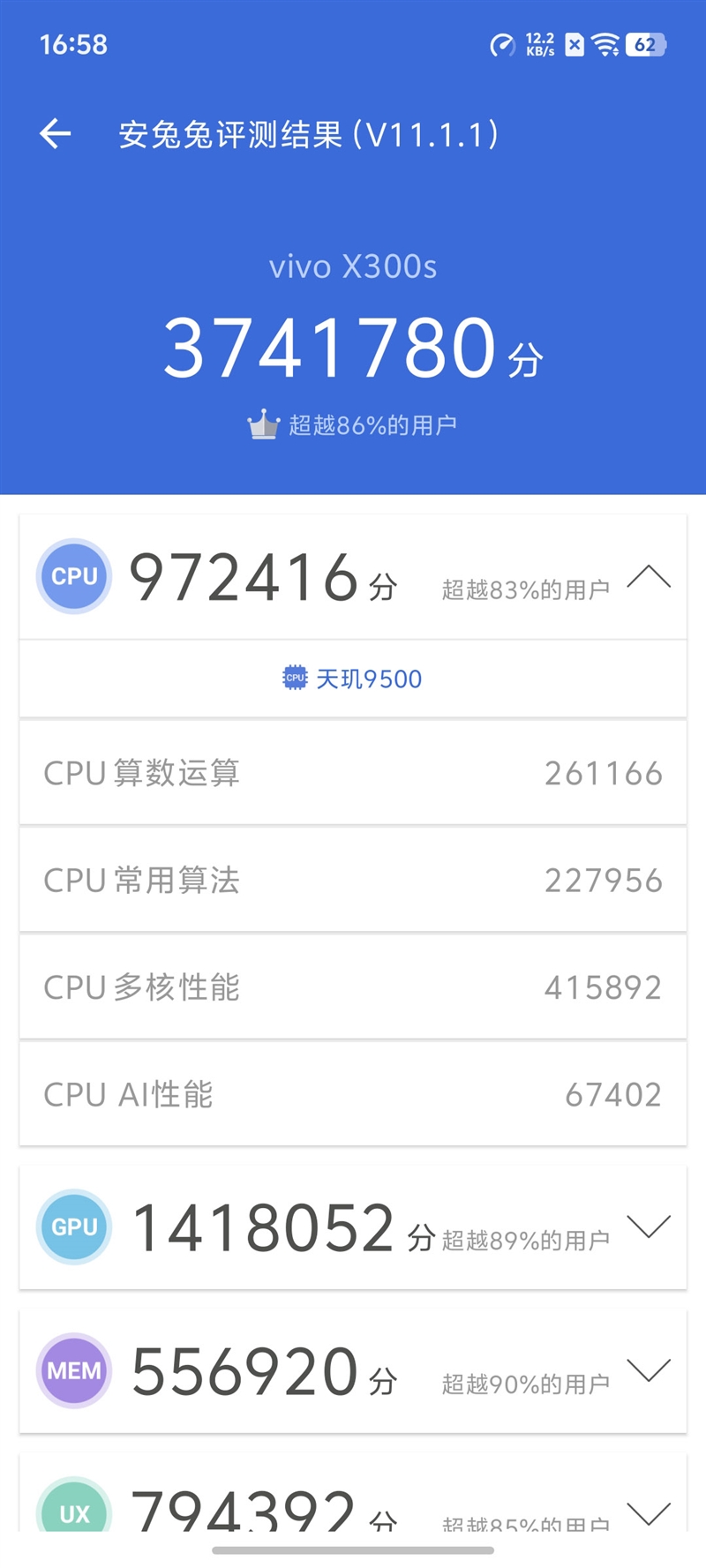The height and width of the screenshot is (1568, 706).
Task: Expand the MEM score details section
Action: point(650,1371)
